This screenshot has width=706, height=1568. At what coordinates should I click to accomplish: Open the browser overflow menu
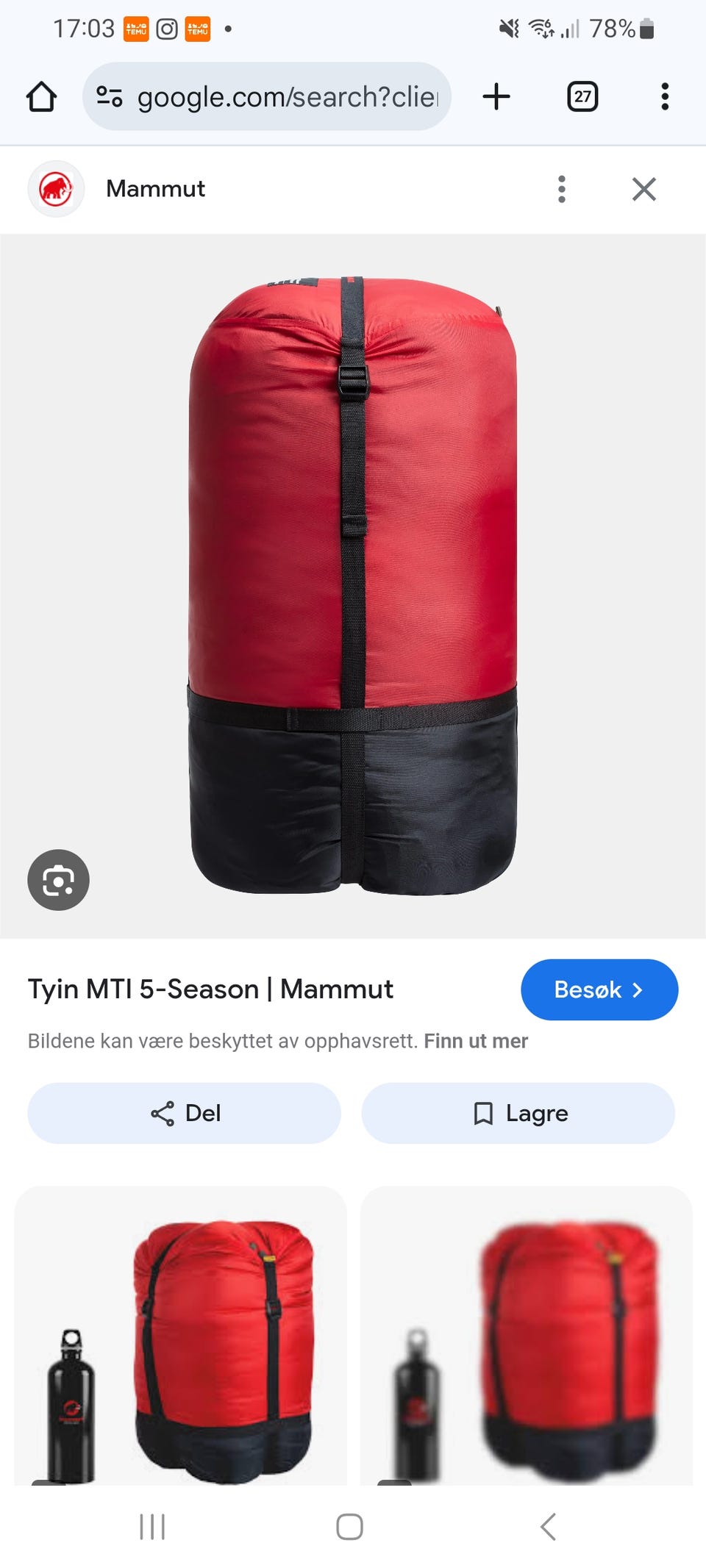tap(665, 96)
